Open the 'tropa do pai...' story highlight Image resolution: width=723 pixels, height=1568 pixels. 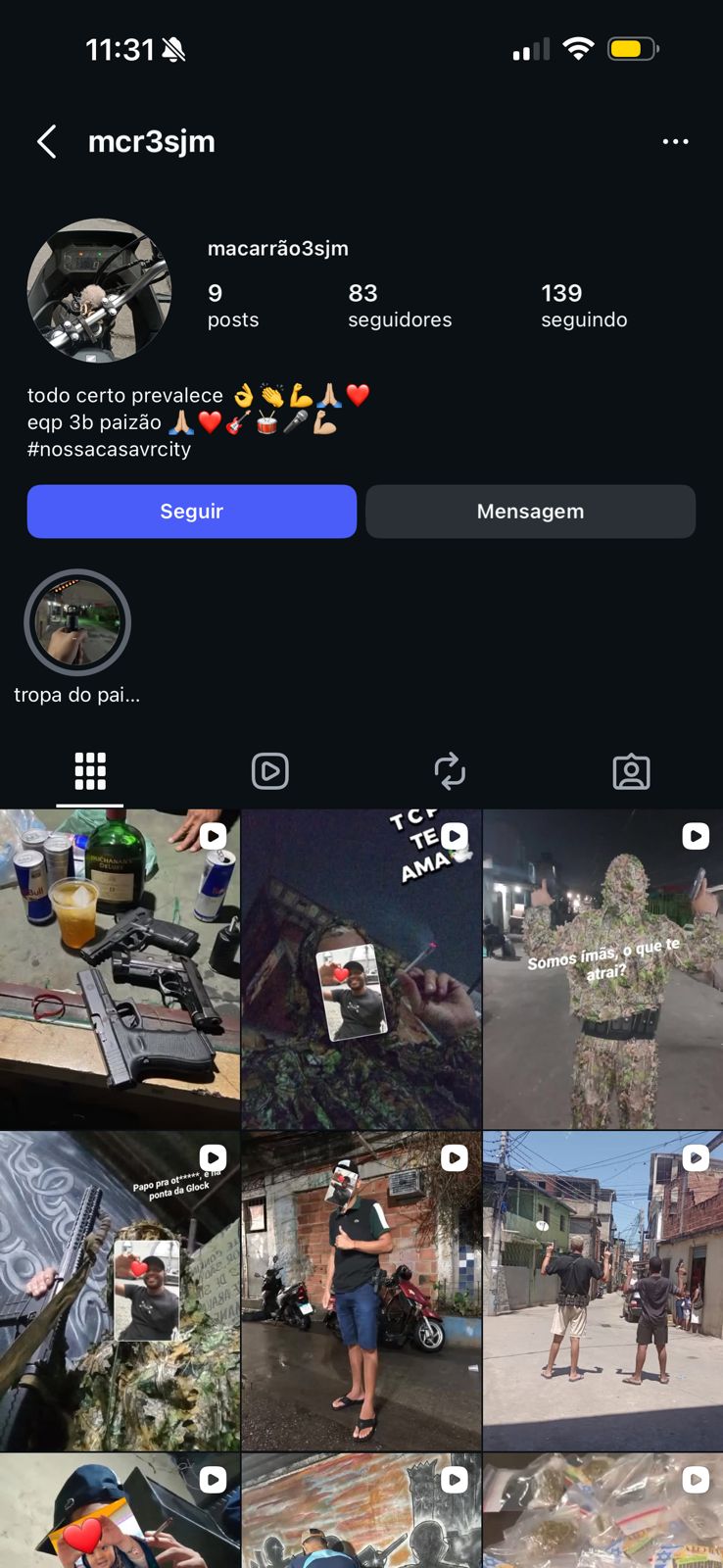(x=77, y=623)
